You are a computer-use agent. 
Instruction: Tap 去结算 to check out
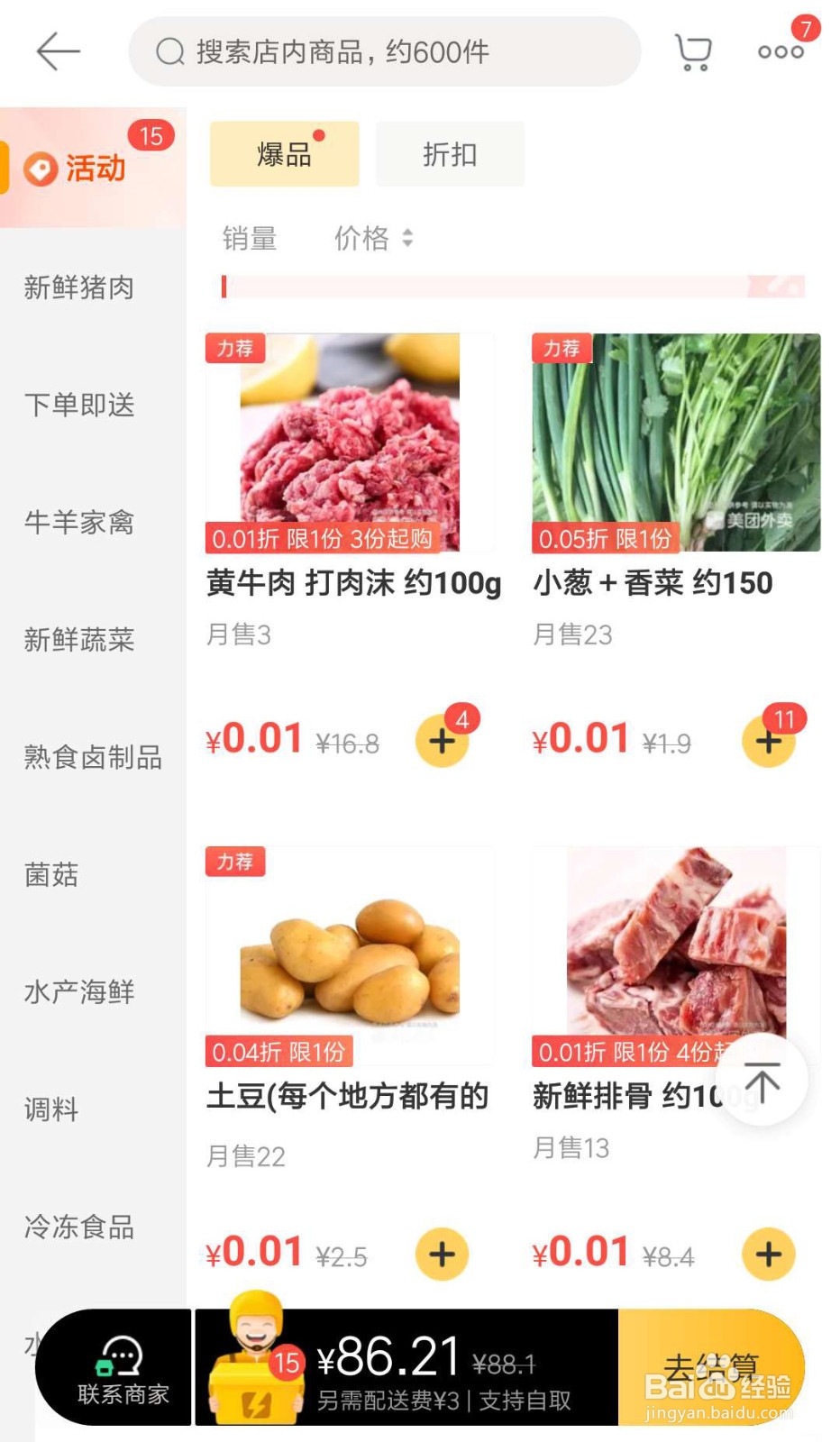(x=711, y=1367)
